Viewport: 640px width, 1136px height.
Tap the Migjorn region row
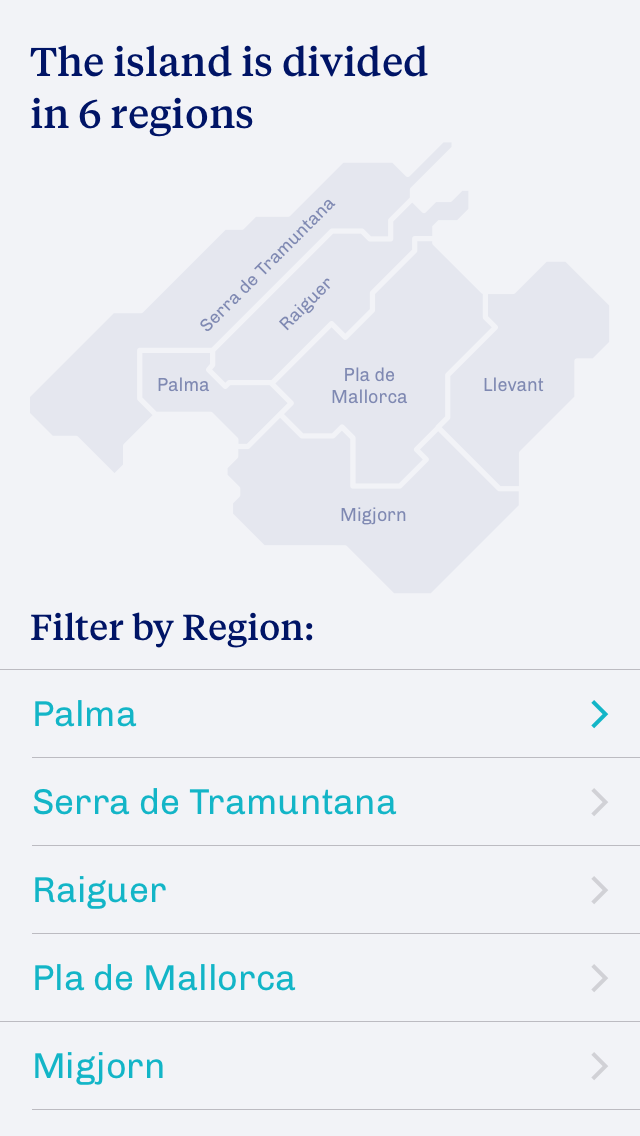[320, 1066]
